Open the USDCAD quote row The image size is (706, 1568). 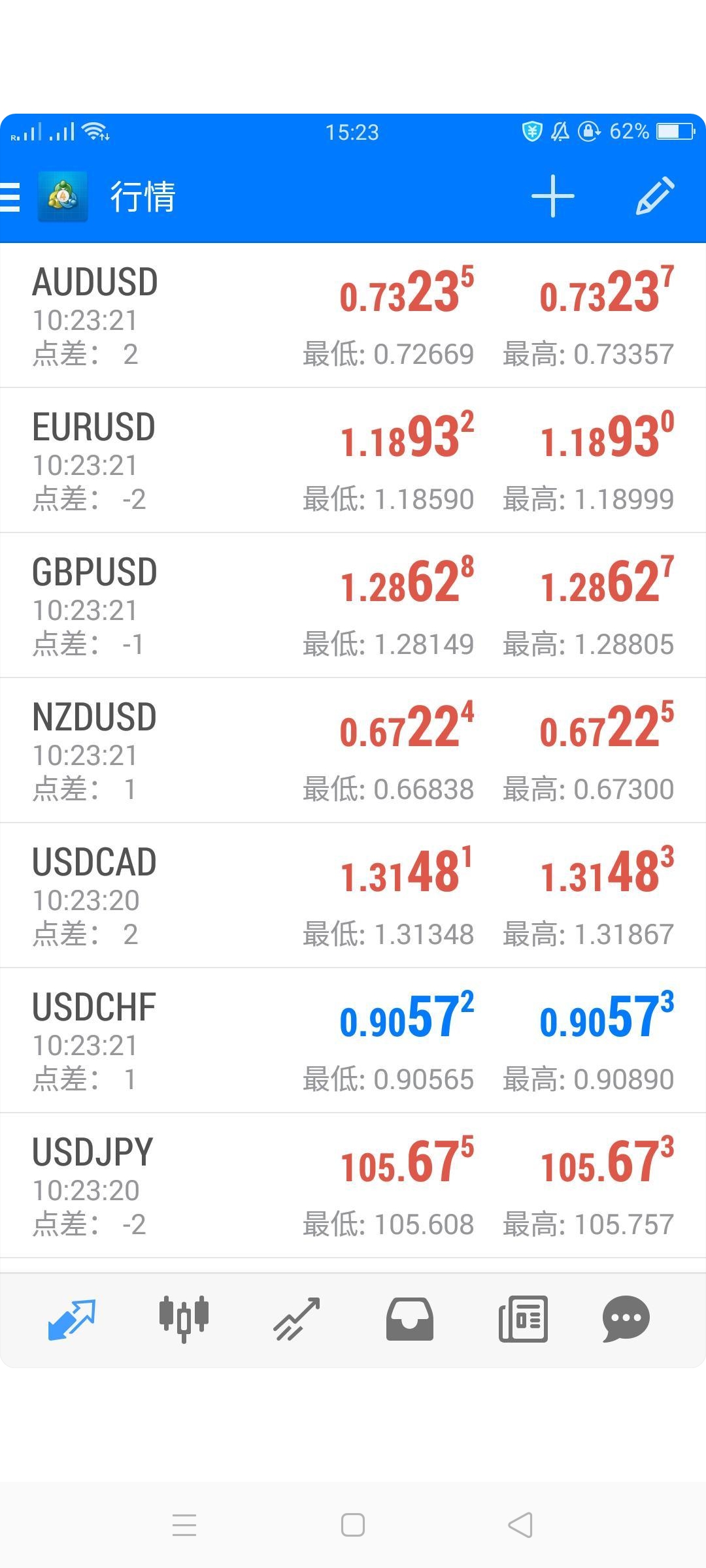pyautogui.click(x=353, y=896)
